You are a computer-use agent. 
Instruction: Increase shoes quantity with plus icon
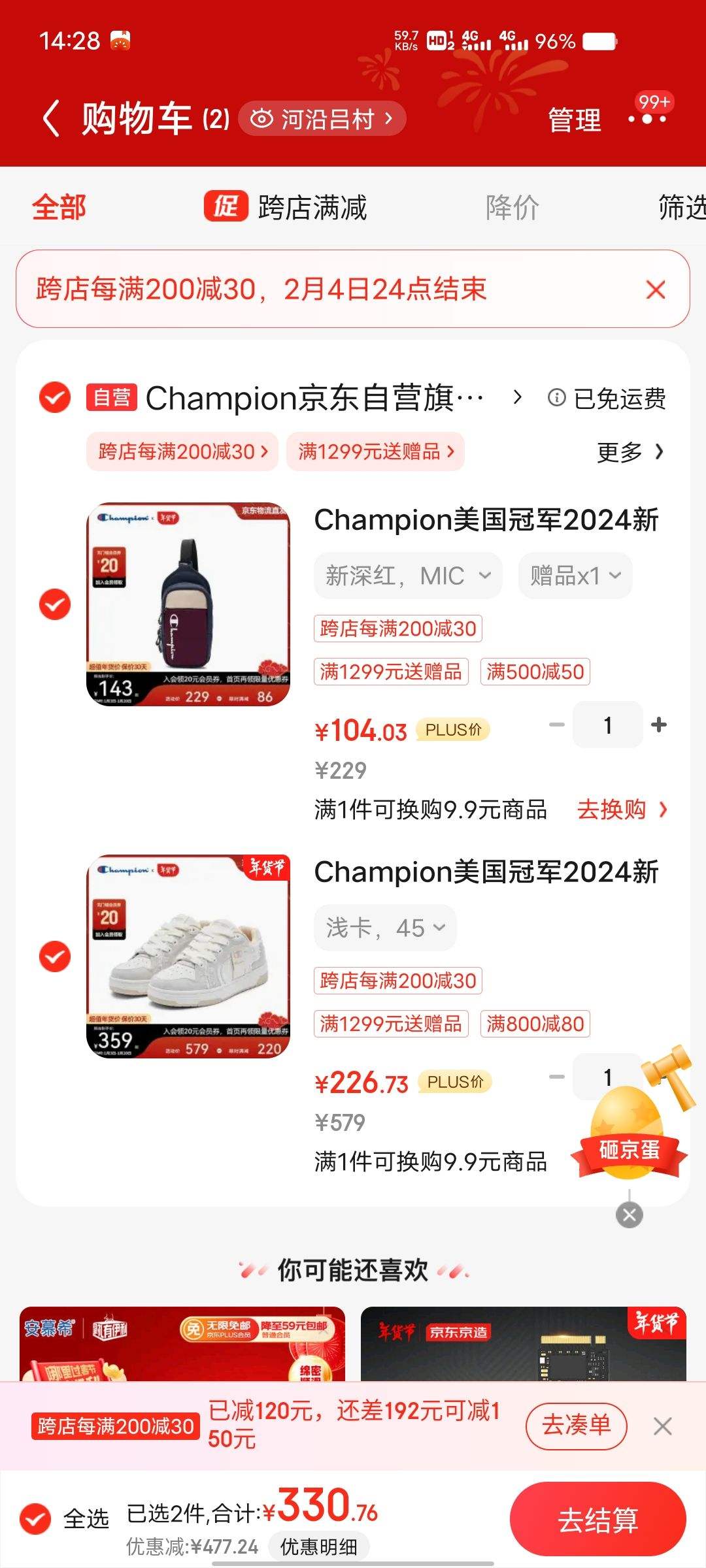(x=659, y=1076)
